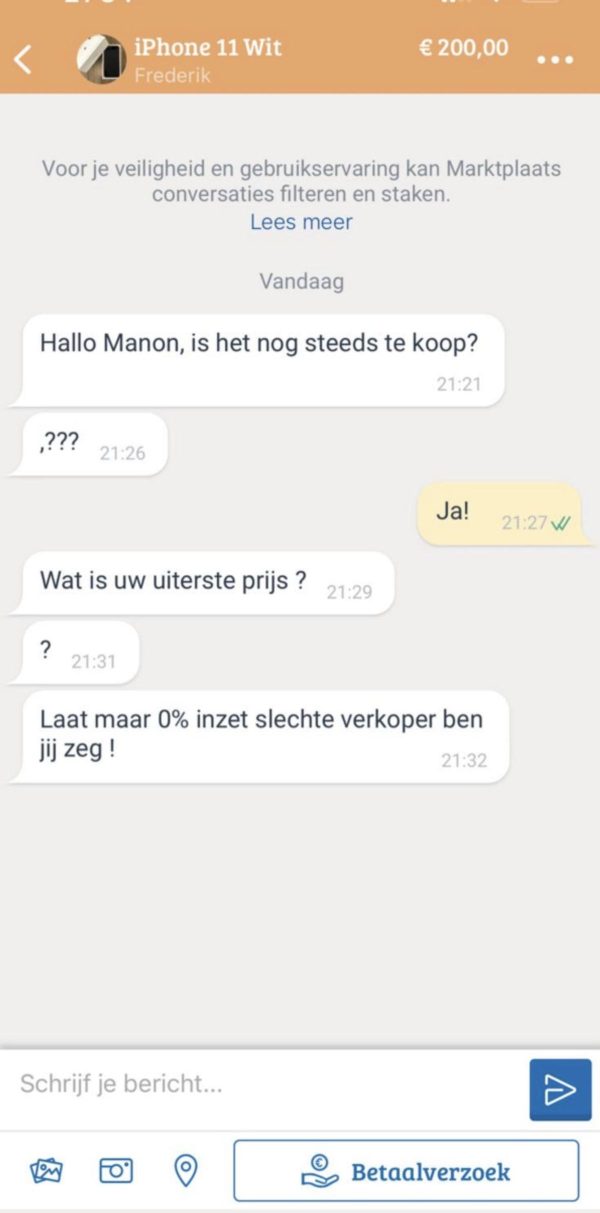Image resolution: width=600 pixels, height=1213 pixels.
Task: Focus the Schrijf je bericht field
Action: tap(265, 1084)
